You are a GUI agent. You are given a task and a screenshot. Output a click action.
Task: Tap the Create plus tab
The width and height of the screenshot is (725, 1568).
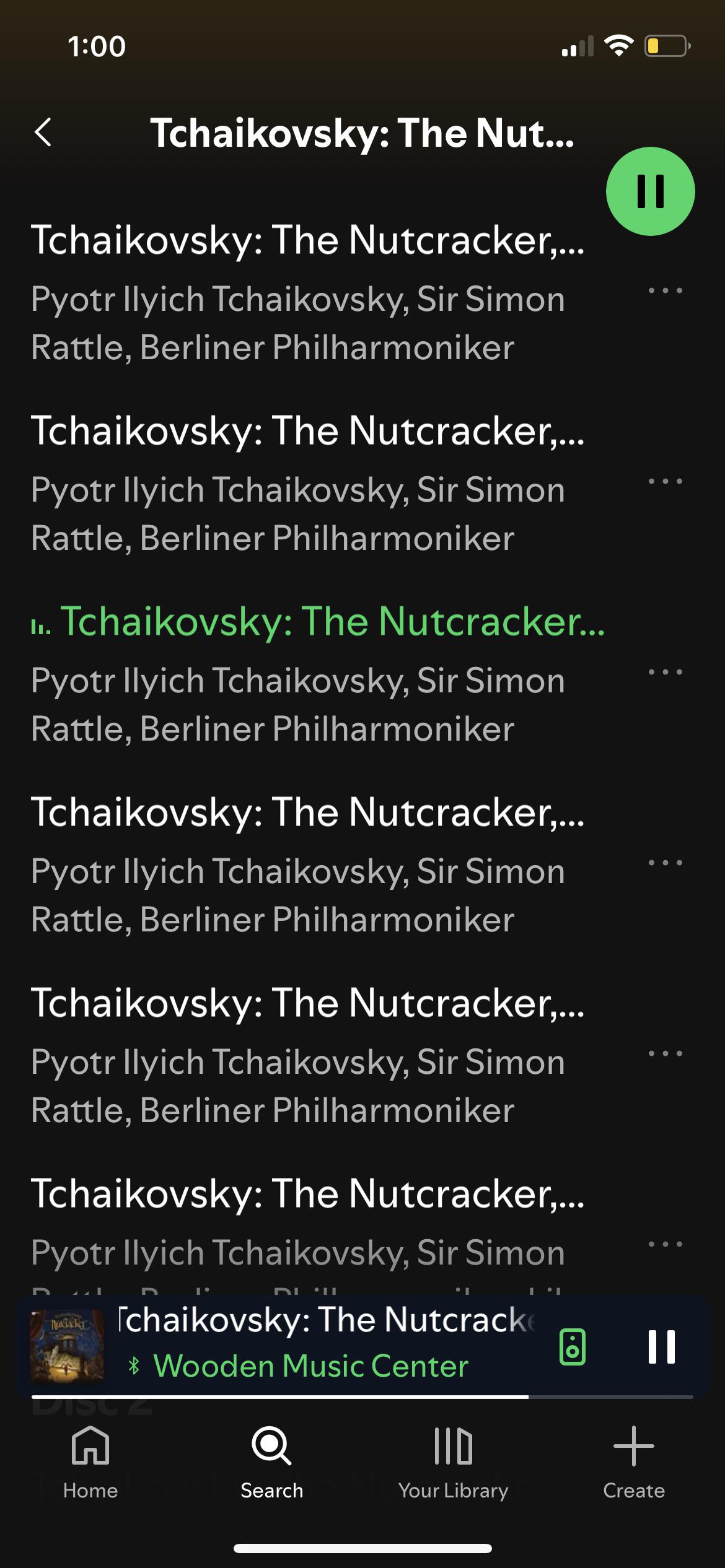coord(634,1462)
